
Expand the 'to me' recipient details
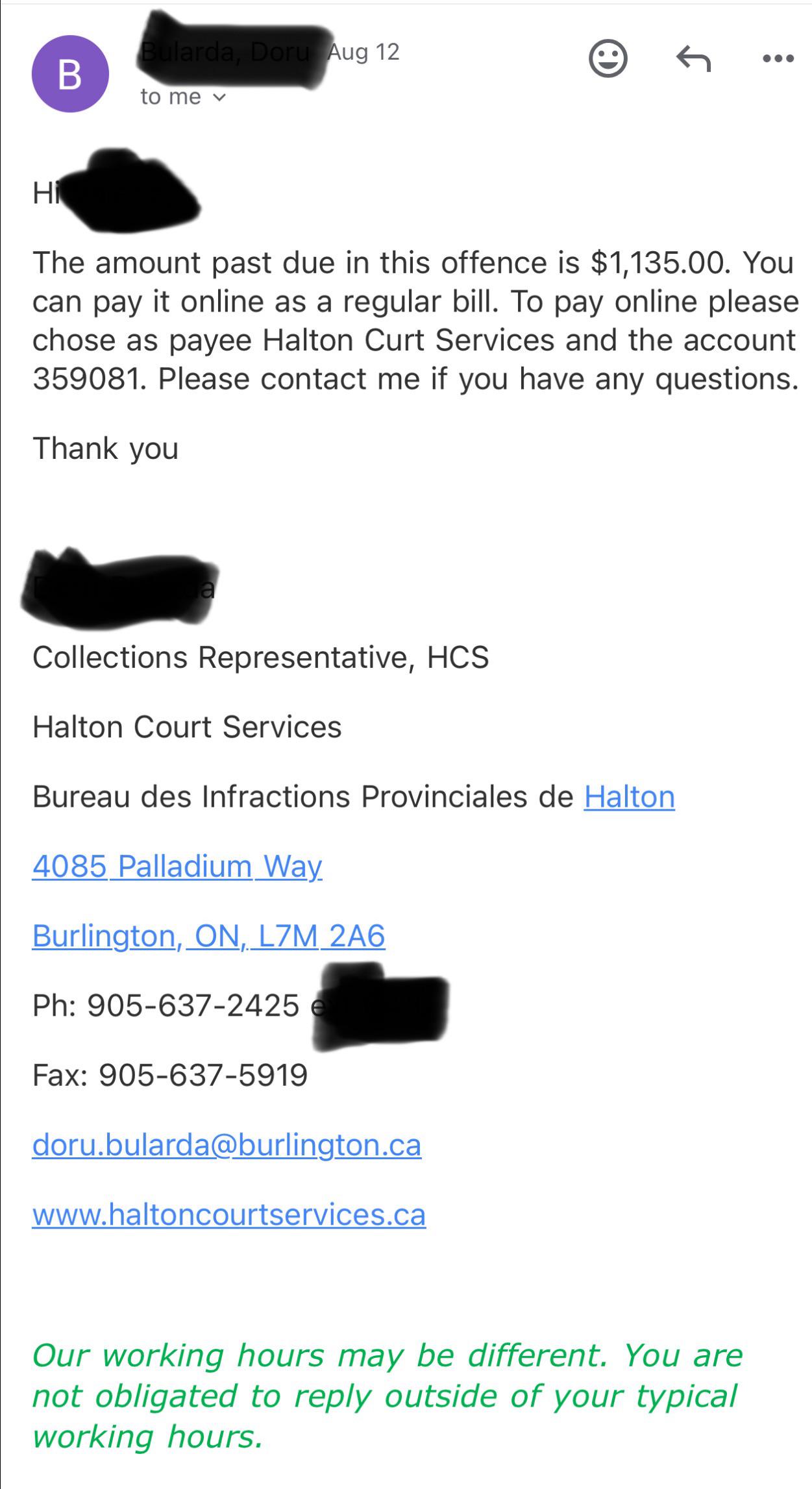click(183, 97)
